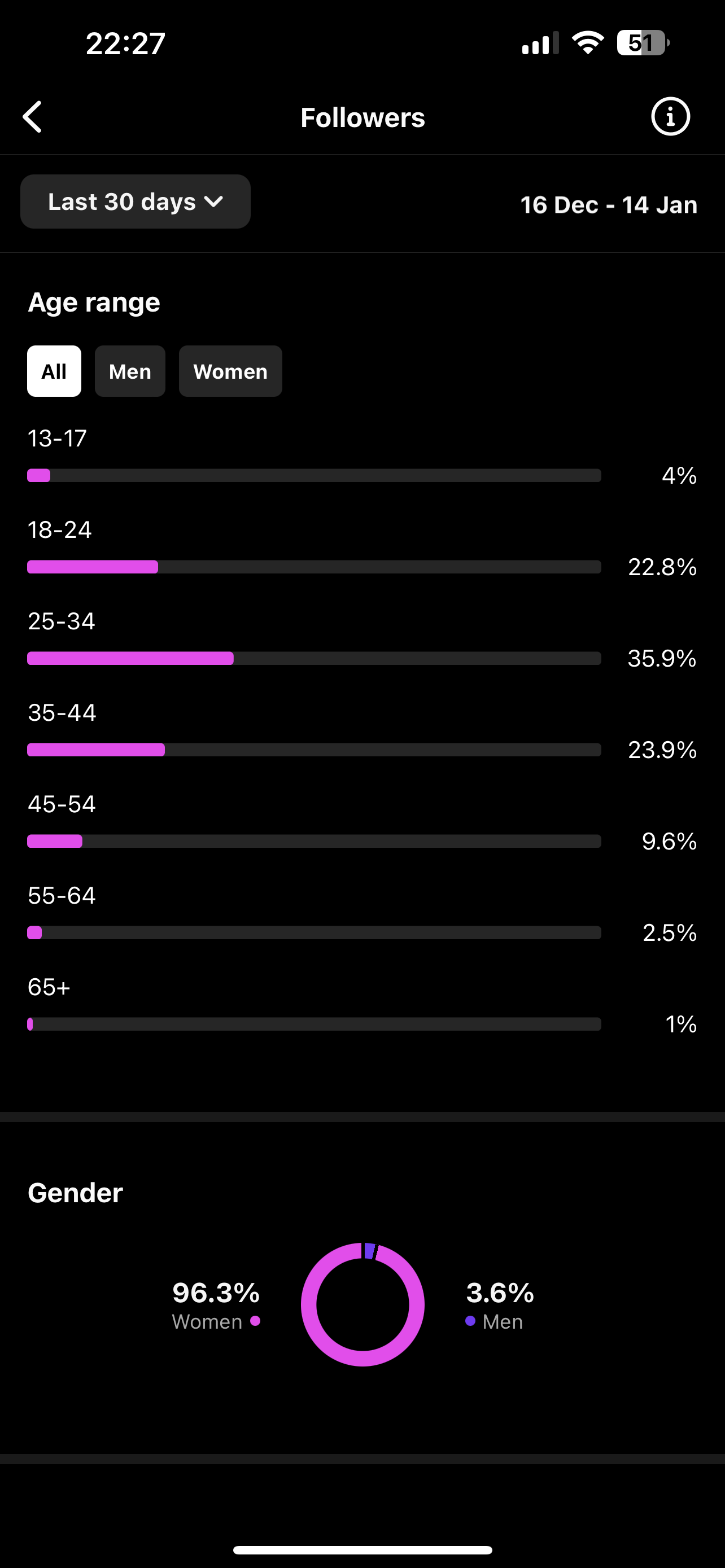This screenshot has width=725, height=1568.
Task: Switch age range to Men
Action: [x=130, y=371]
